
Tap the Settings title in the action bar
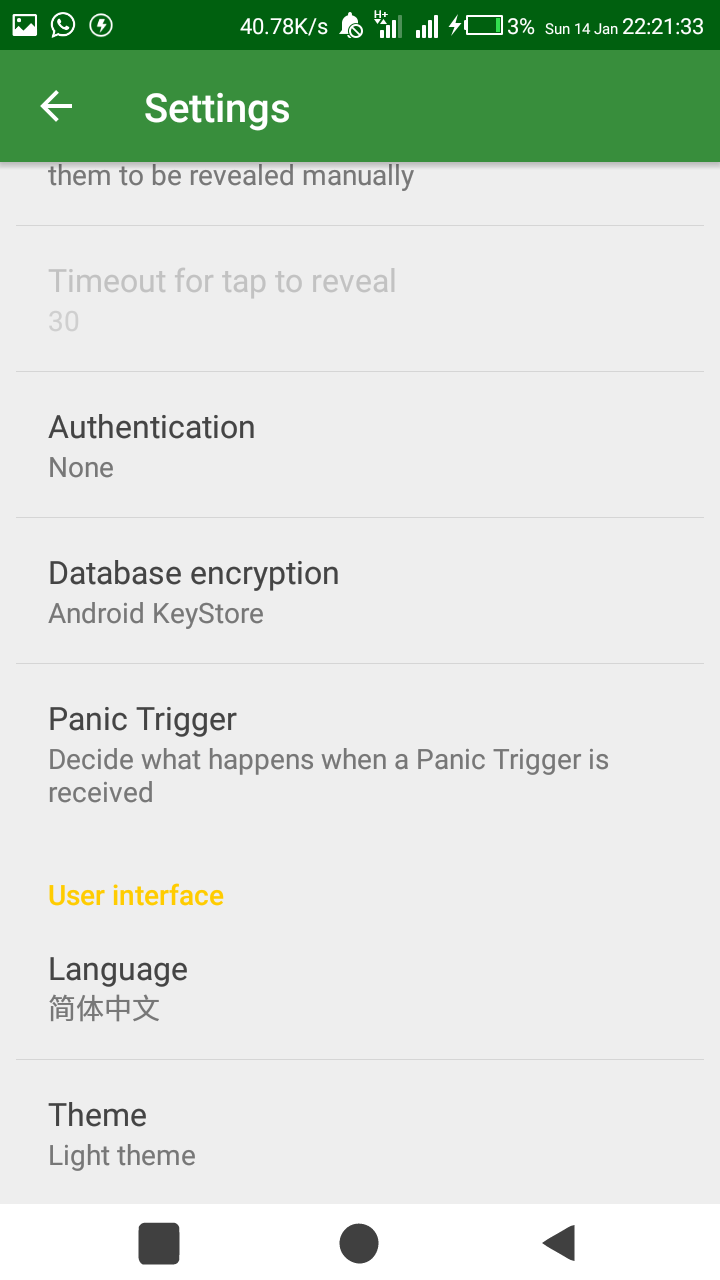coord(217,106)
